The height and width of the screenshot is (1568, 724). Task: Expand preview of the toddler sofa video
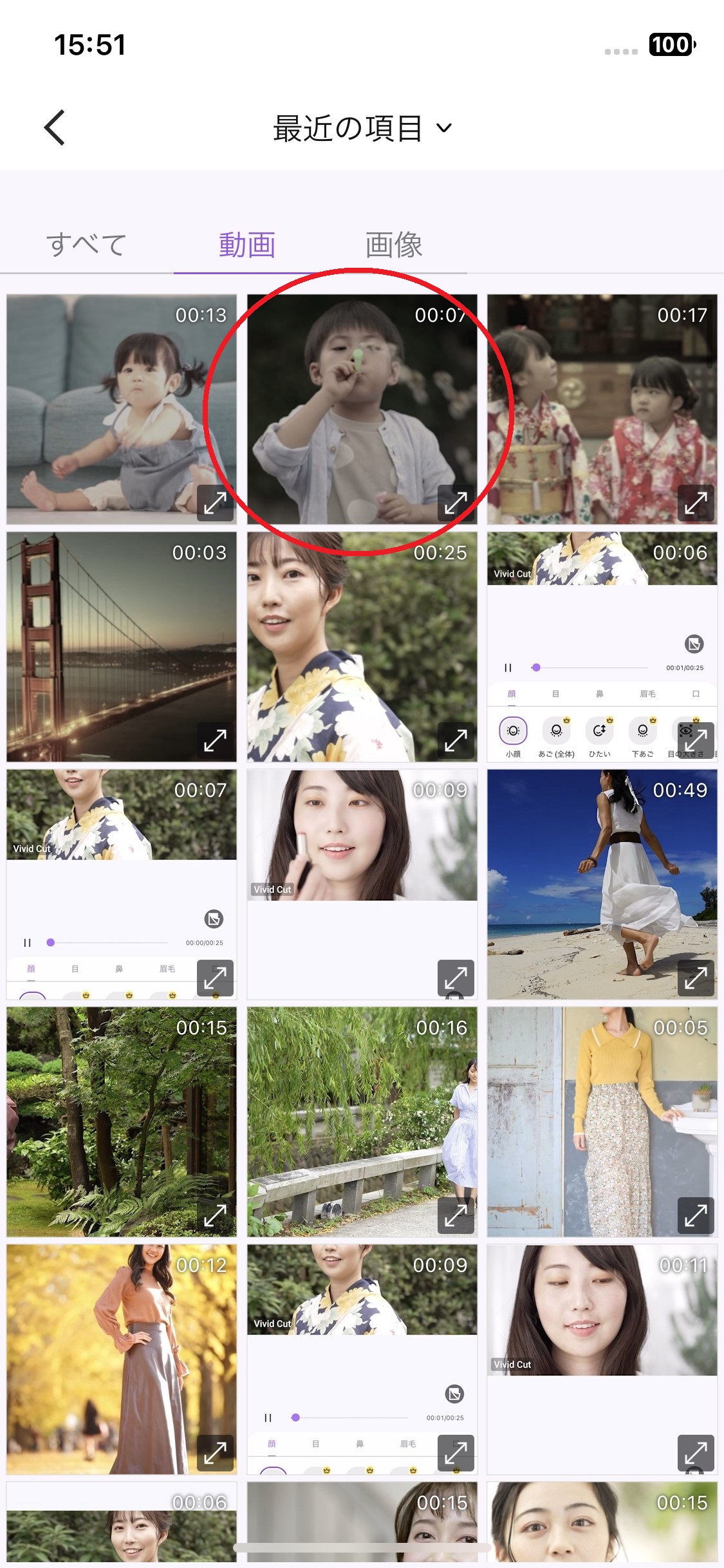pyautogui.click(x=215, y=503)
